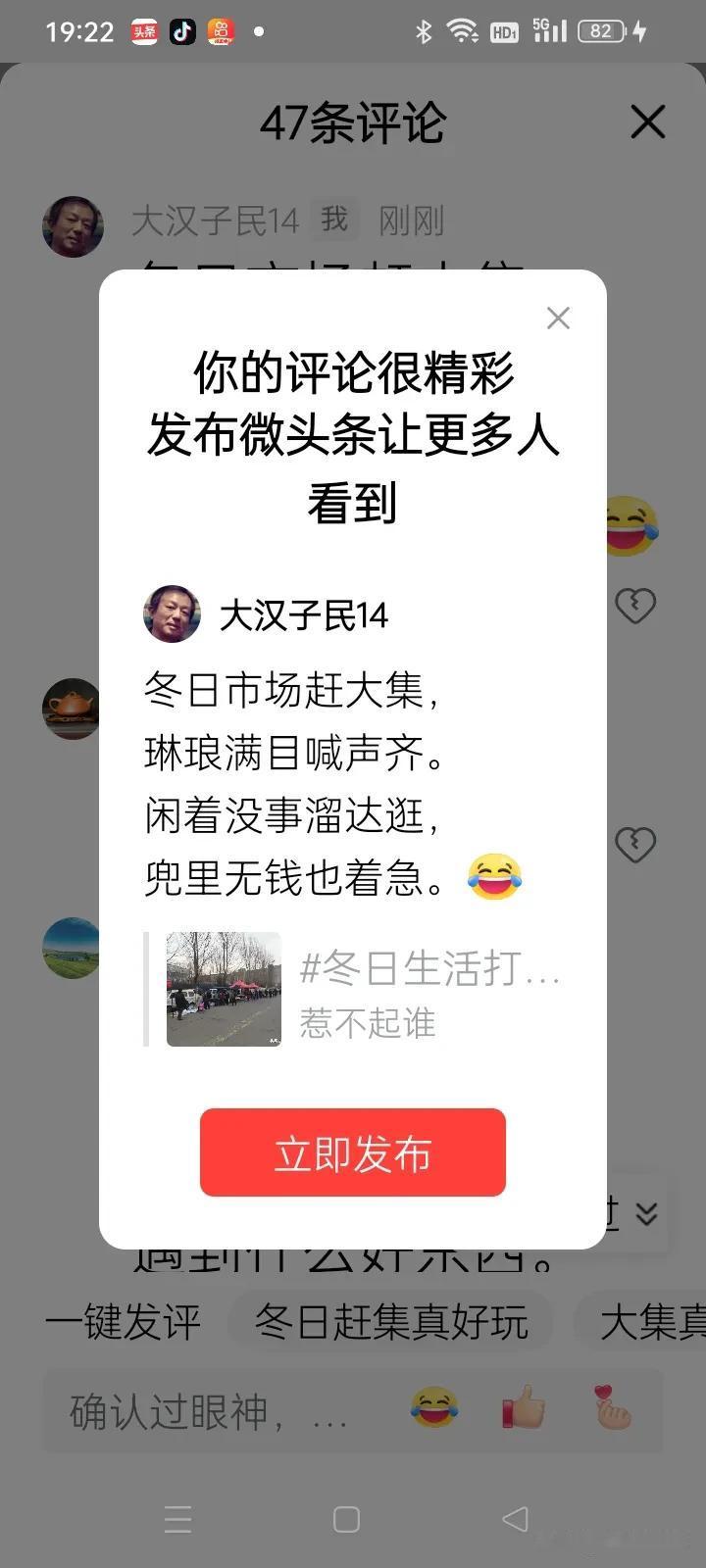Expand the collapsed comment with the double chevron
This screenshot has height=1568, width=706.
pos(647,1213)
